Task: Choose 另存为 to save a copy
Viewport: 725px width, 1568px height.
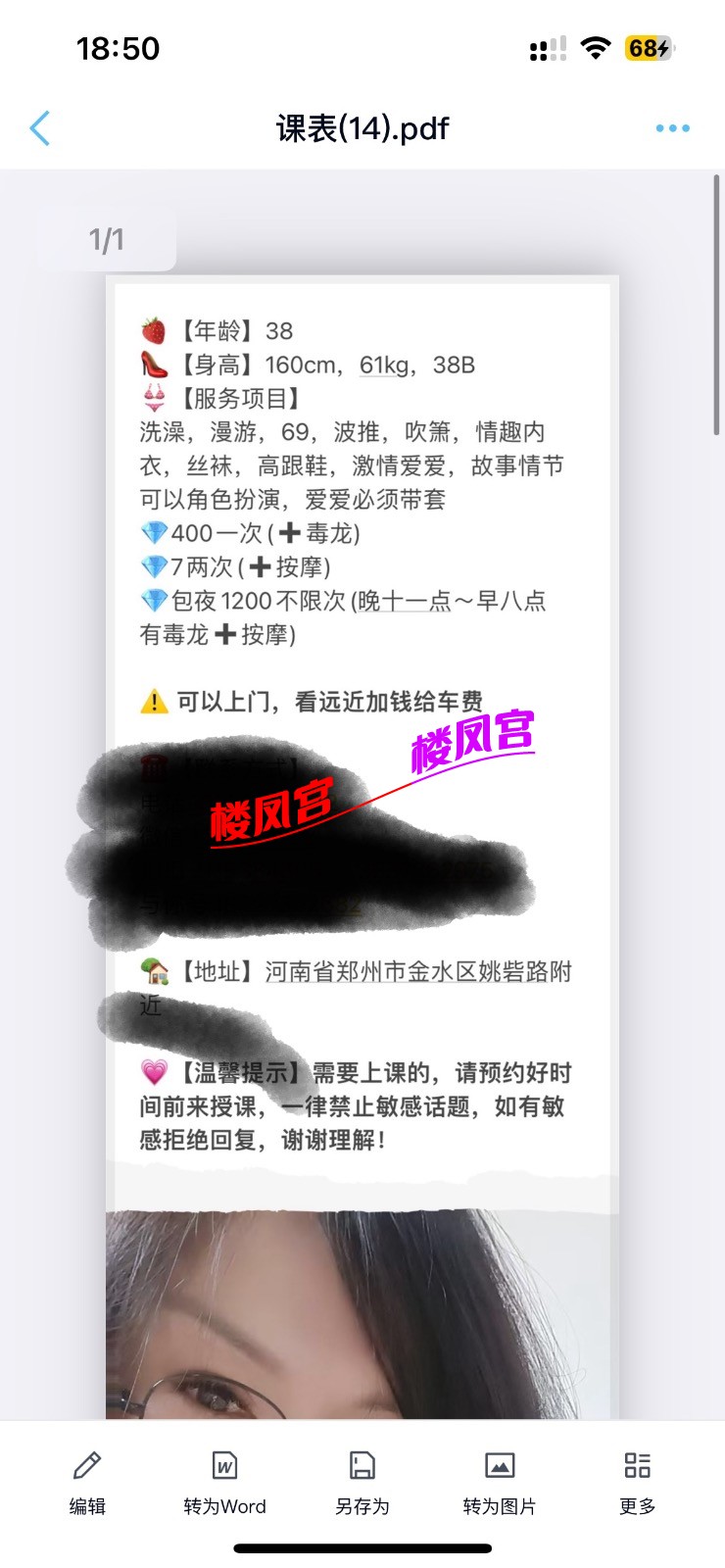Action: click(362, 1482)
